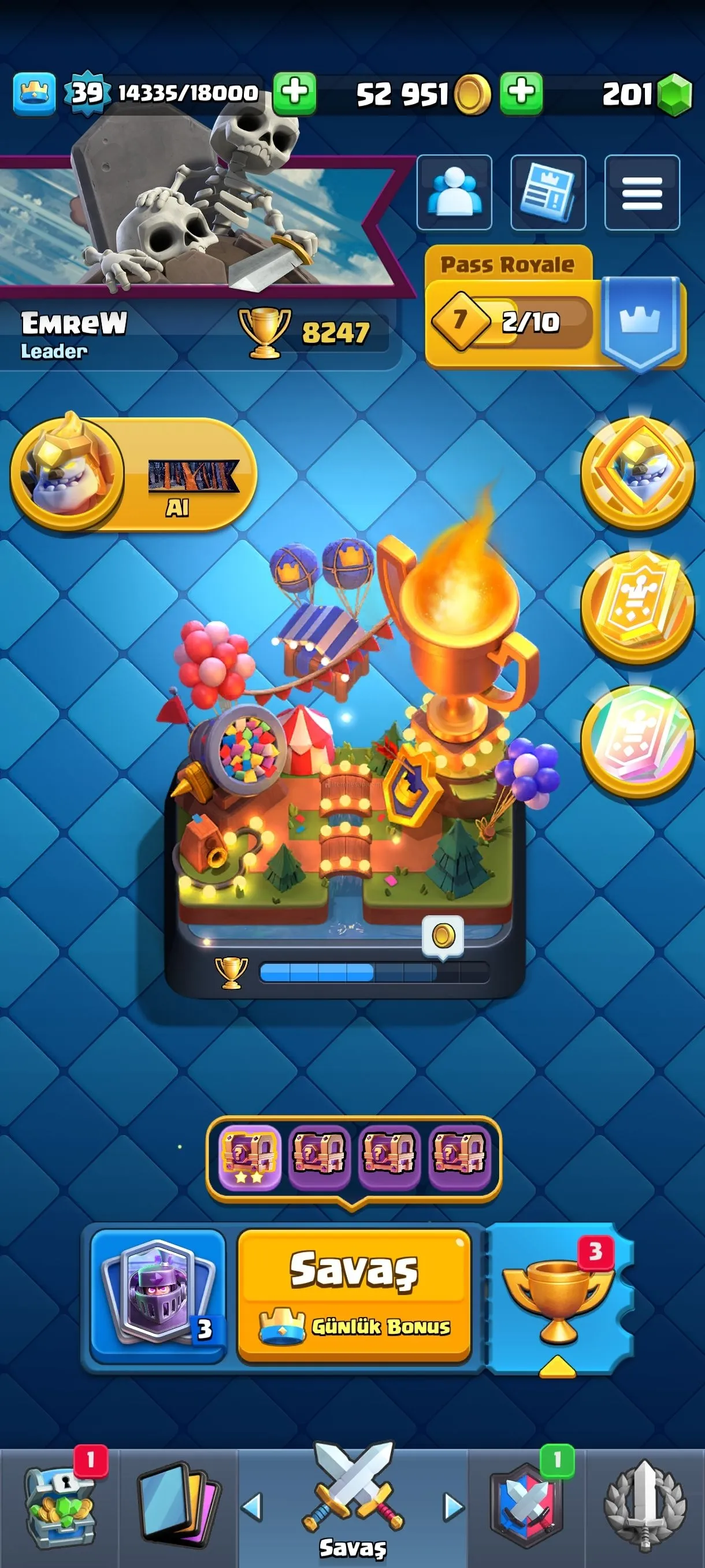Tap the plus button to add gold

coord(521,93)
